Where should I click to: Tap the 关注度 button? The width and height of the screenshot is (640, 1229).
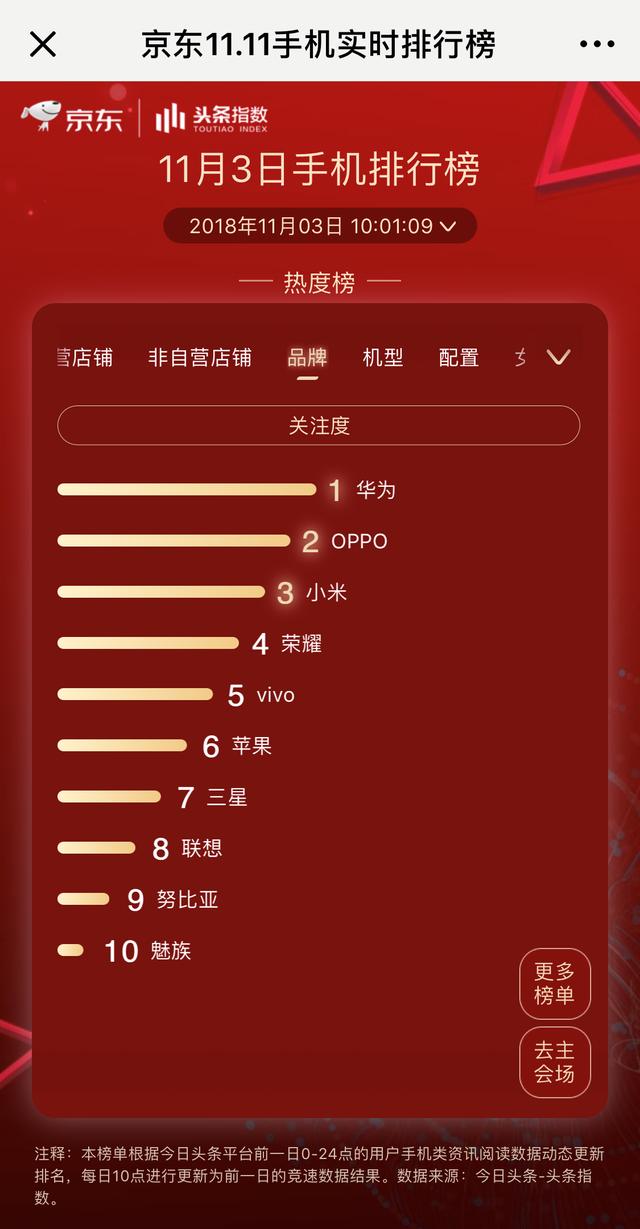pyautogui.click(x=319, y=425)
